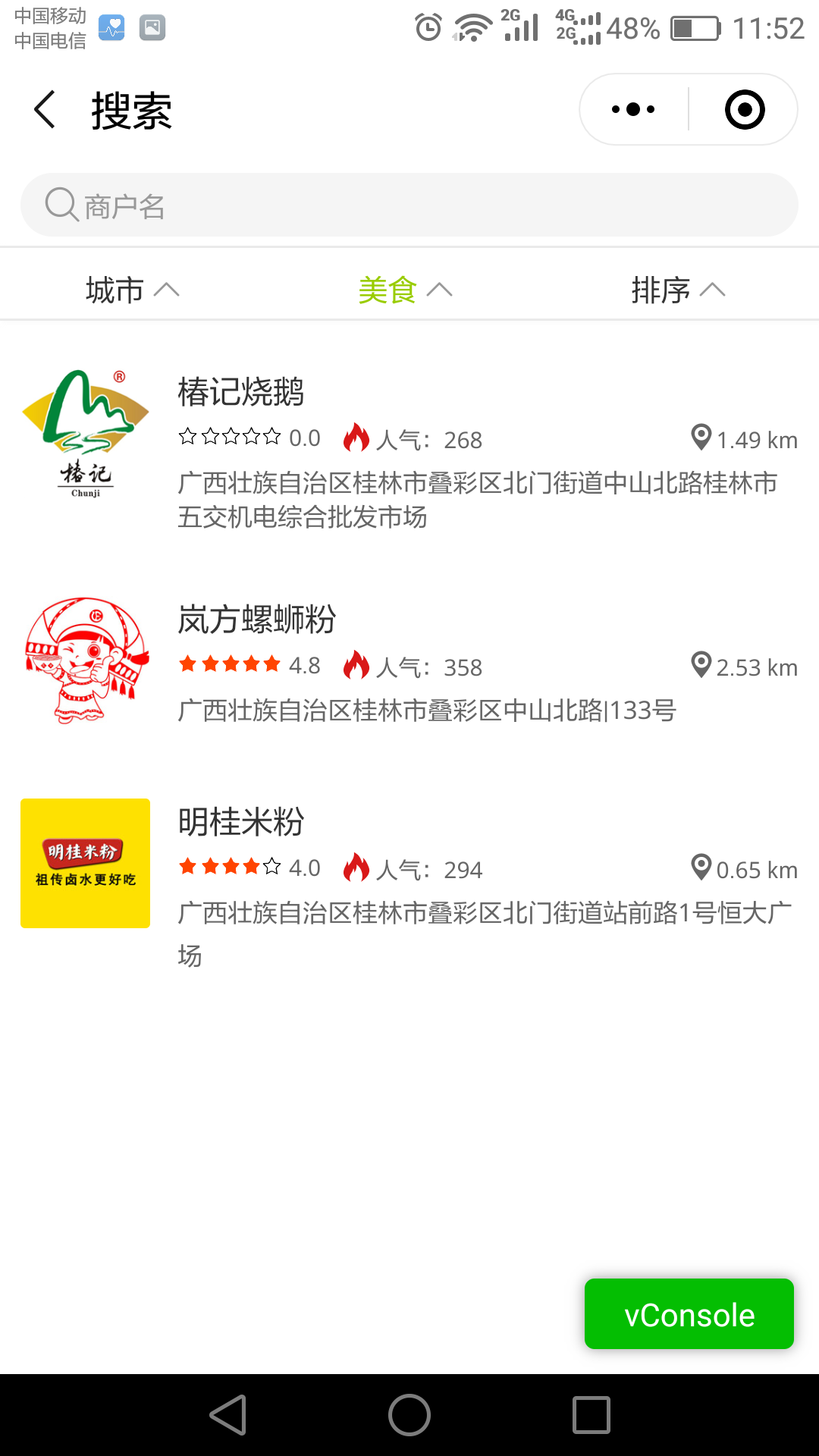Open the vConsole debug panel
Screen dimensions: 819x1456
coord(689,1314)
